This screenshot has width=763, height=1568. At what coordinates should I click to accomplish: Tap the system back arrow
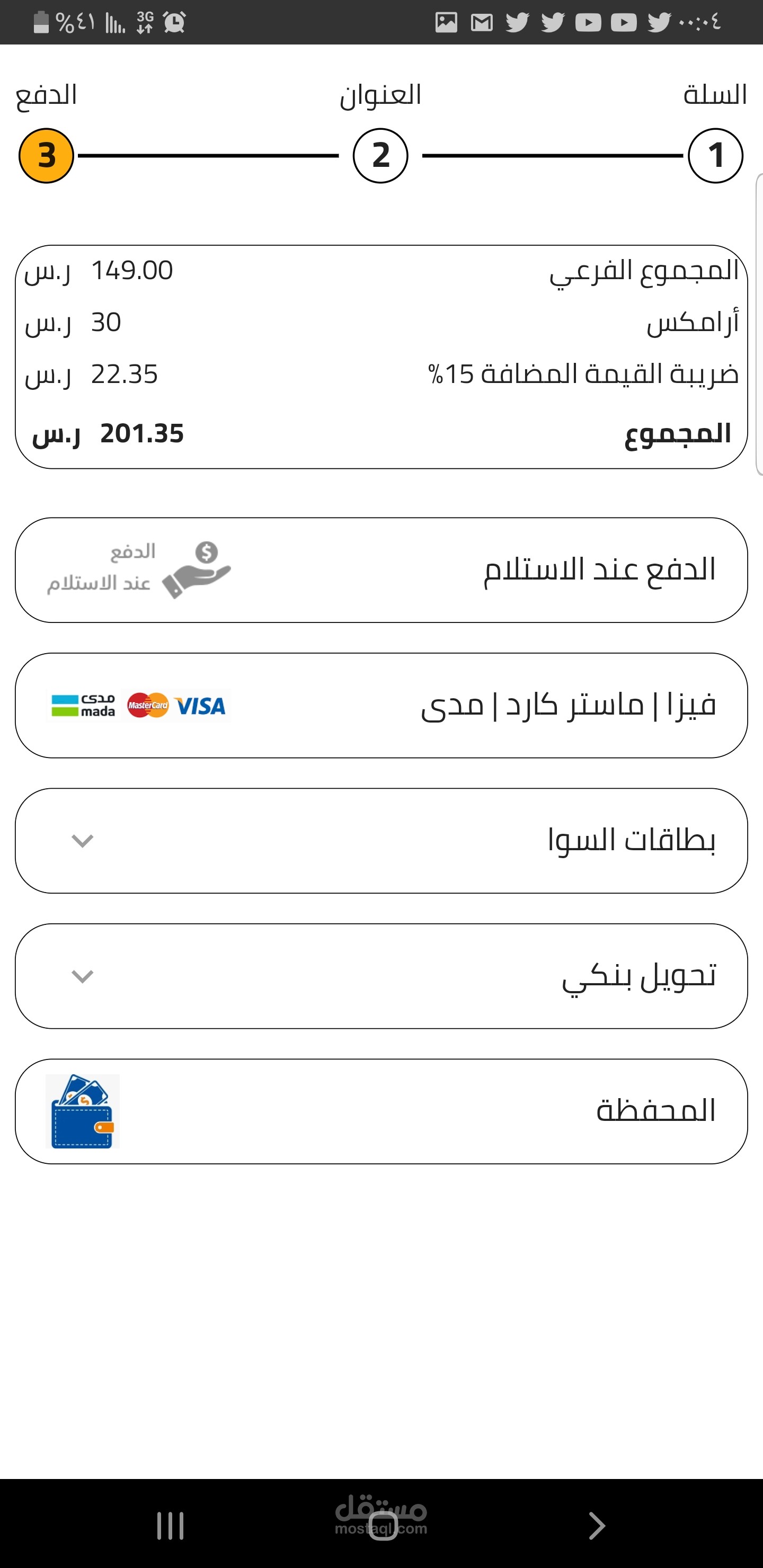tap(596, 1526)
